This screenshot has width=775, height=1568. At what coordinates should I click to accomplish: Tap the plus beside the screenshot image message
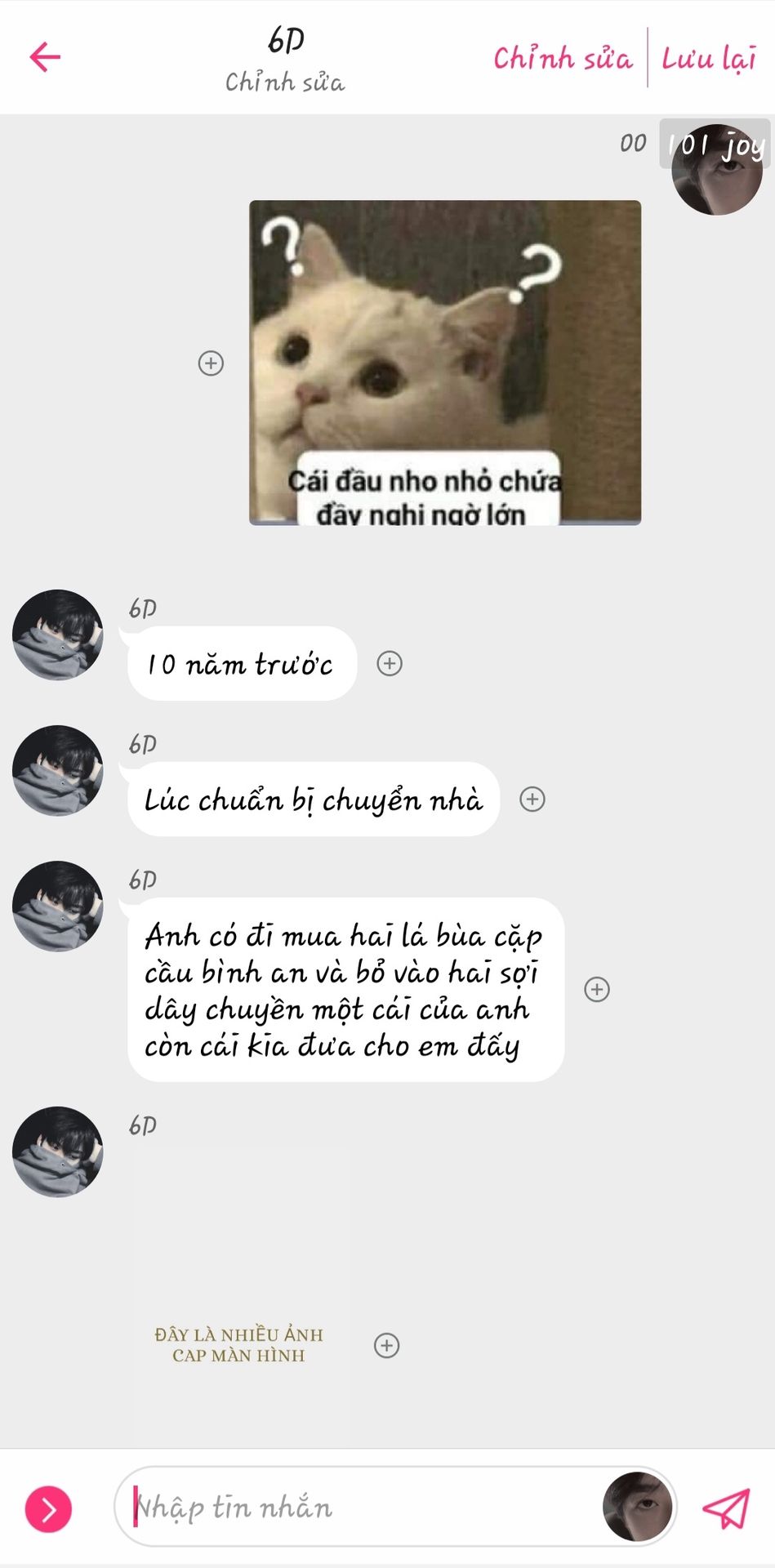pyautogui.click(x=386, y=1345)
